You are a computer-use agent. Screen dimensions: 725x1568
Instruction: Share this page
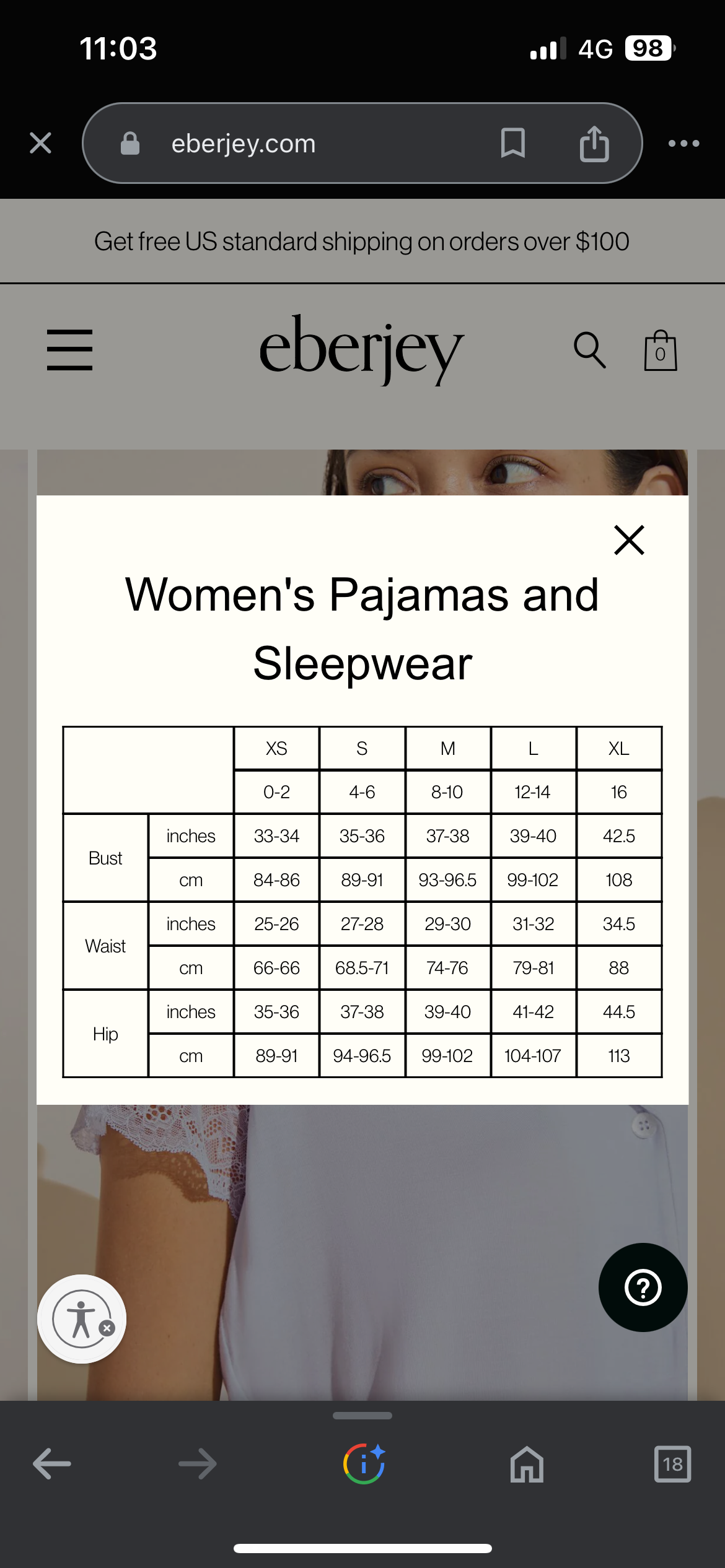pos(594,144)
